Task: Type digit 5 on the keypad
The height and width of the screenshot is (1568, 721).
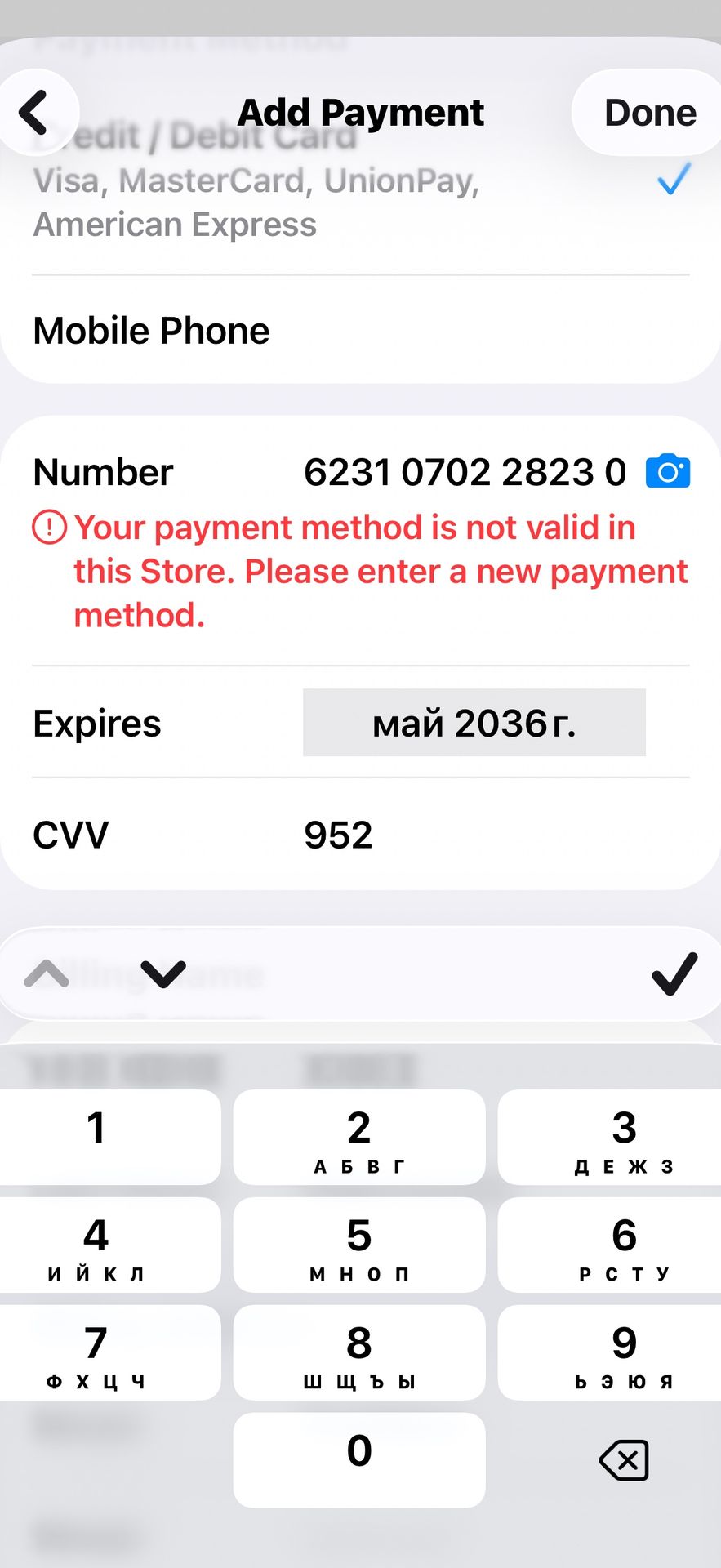Action: coord(359,1245)
